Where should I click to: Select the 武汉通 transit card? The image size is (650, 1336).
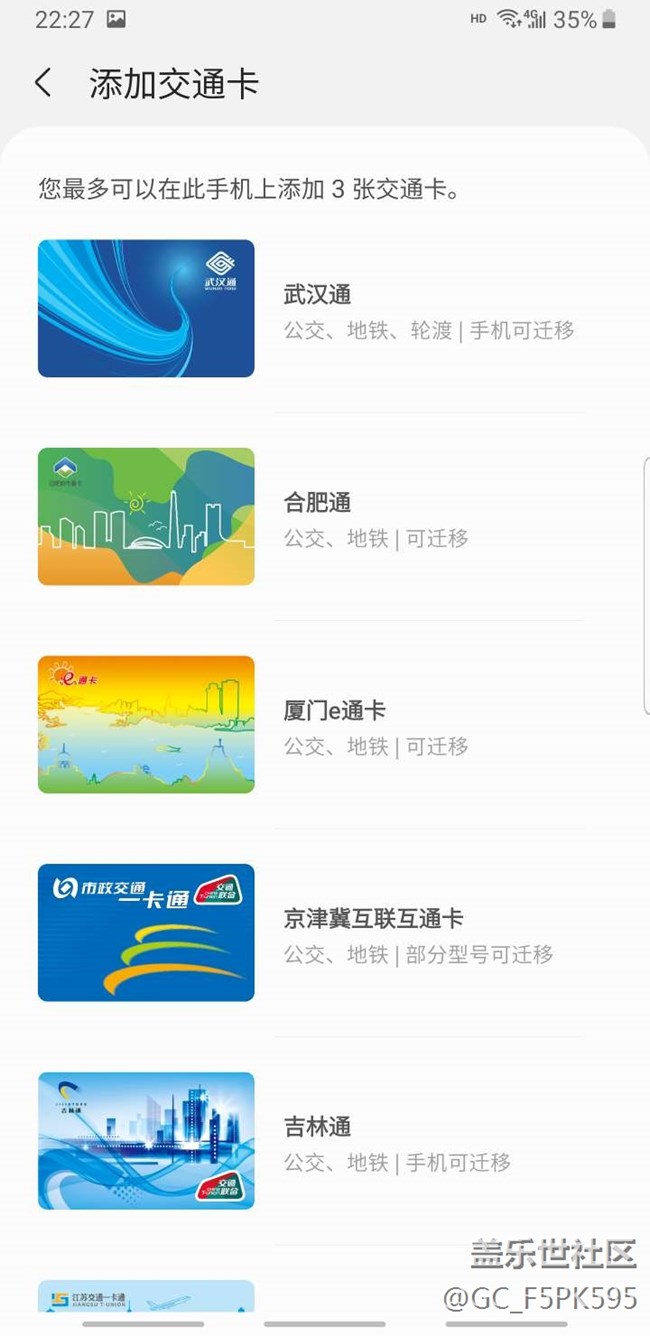point(310,310)
